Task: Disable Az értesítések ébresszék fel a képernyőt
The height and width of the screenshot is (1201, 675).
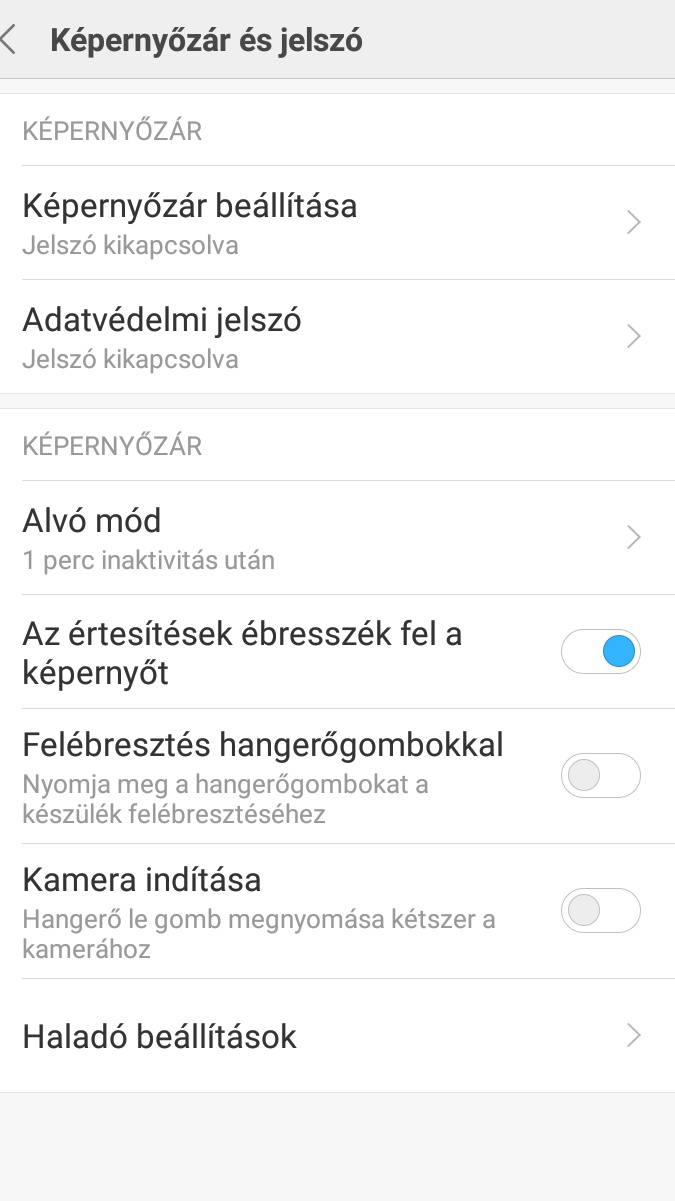Action: 600,652
